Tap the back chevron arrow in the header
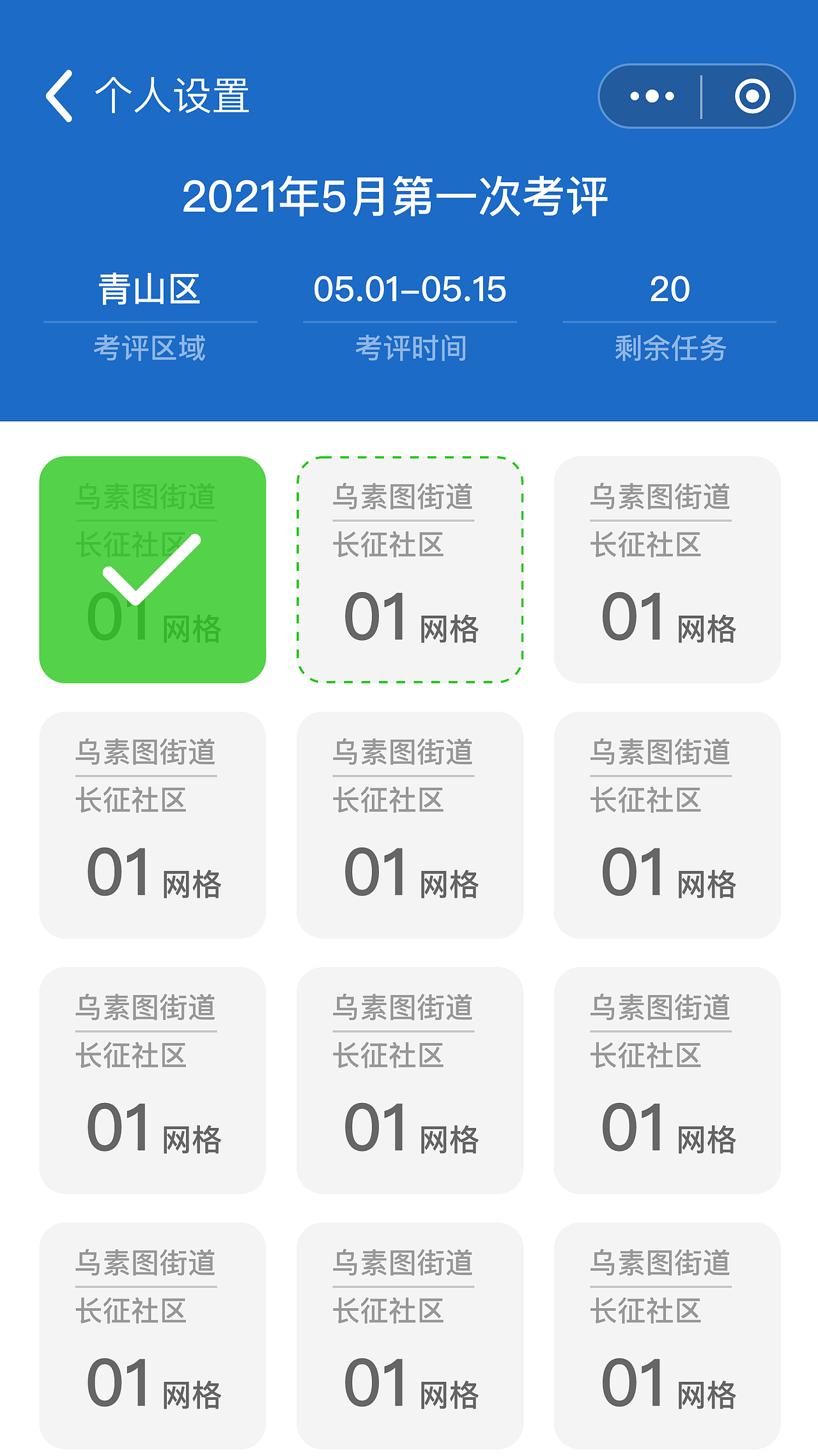This screenshot has width=818, height=1456. tap(59, 96)
